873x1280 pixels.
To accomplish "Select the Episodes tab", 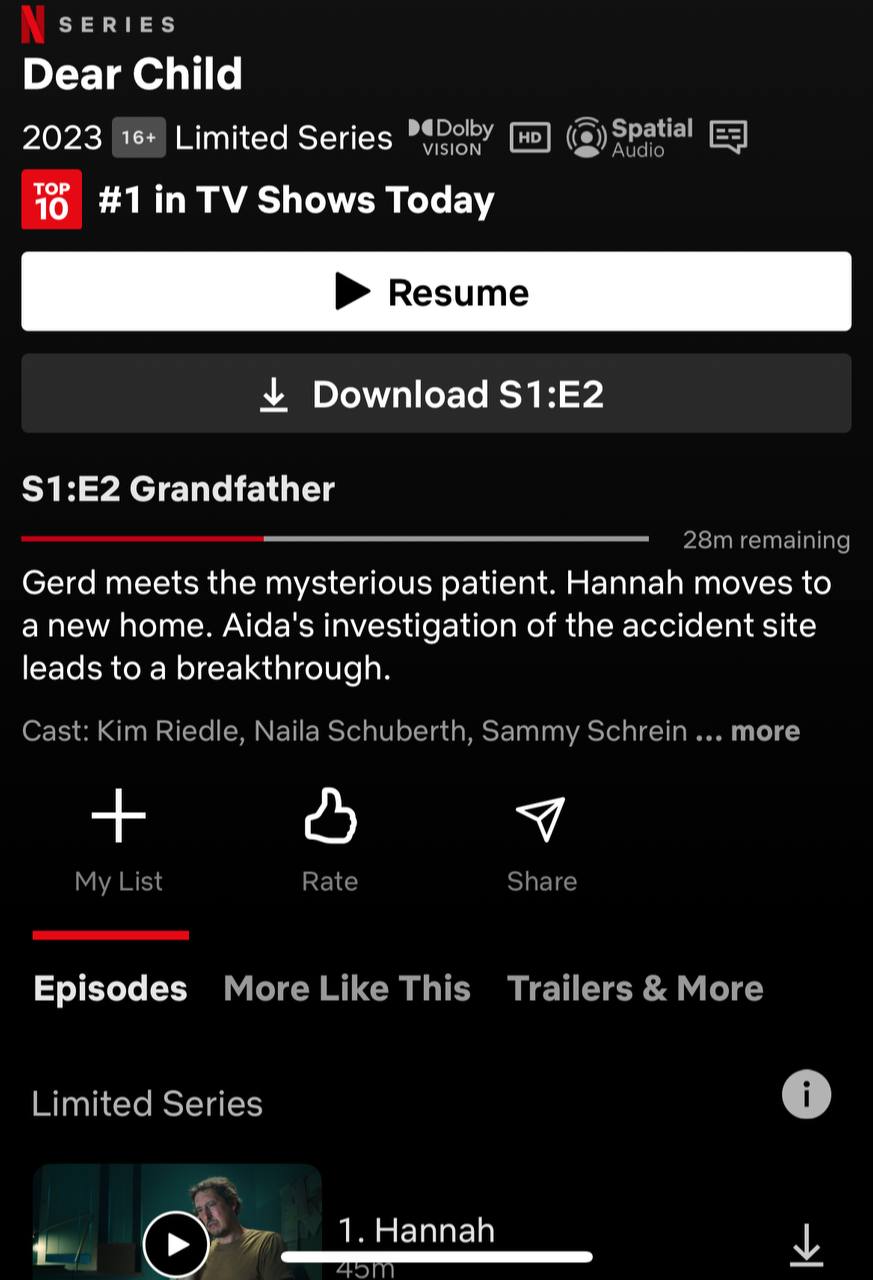I will click(x=110, y=988).
